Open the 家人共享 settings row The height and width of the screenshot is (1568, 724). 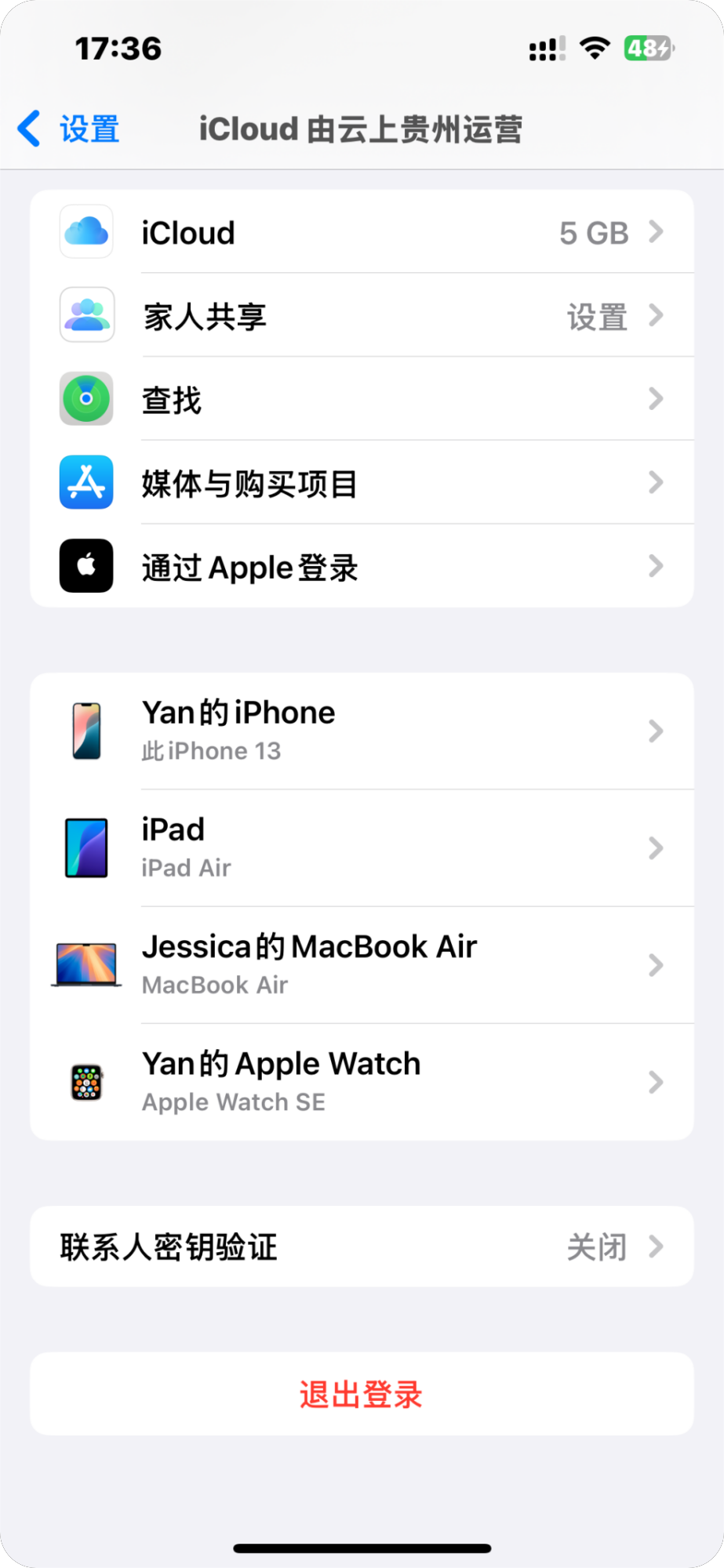click(361, 314)
